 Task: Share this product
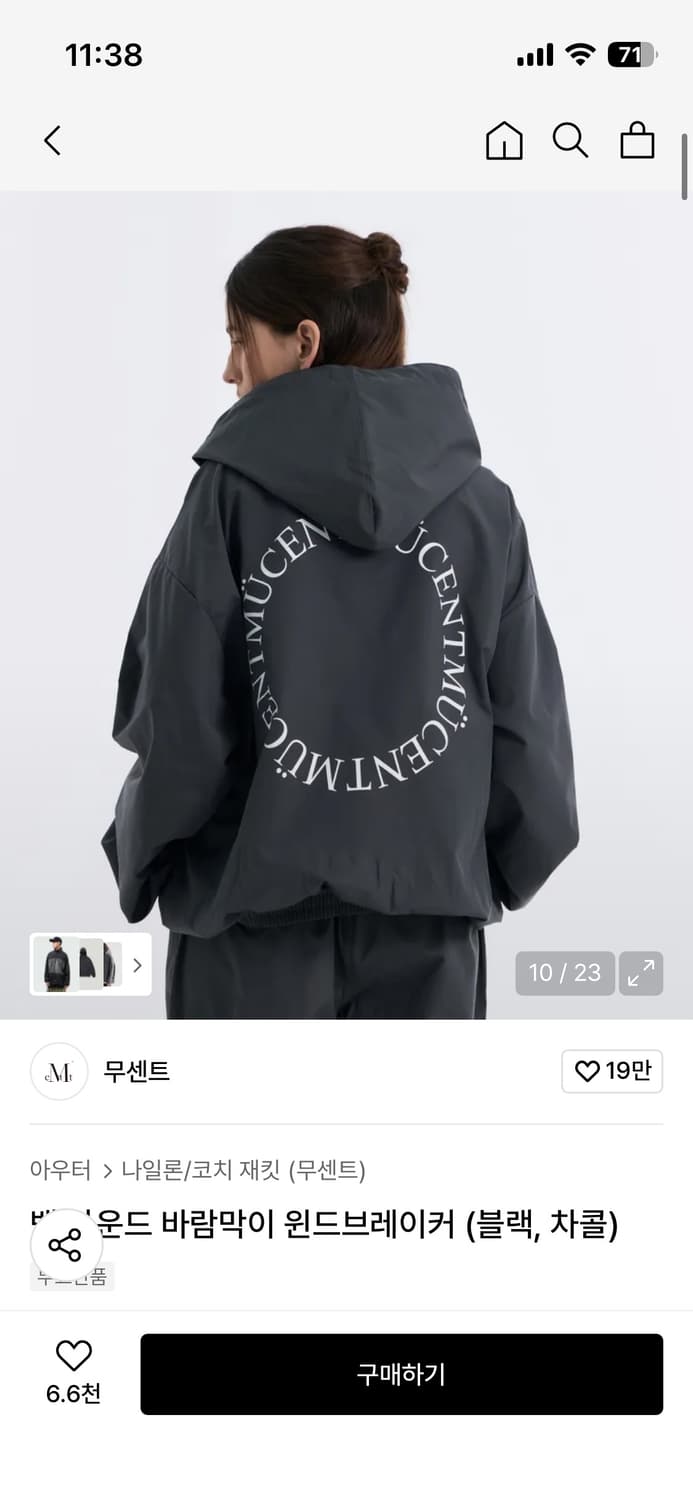tap(66, 1245)
